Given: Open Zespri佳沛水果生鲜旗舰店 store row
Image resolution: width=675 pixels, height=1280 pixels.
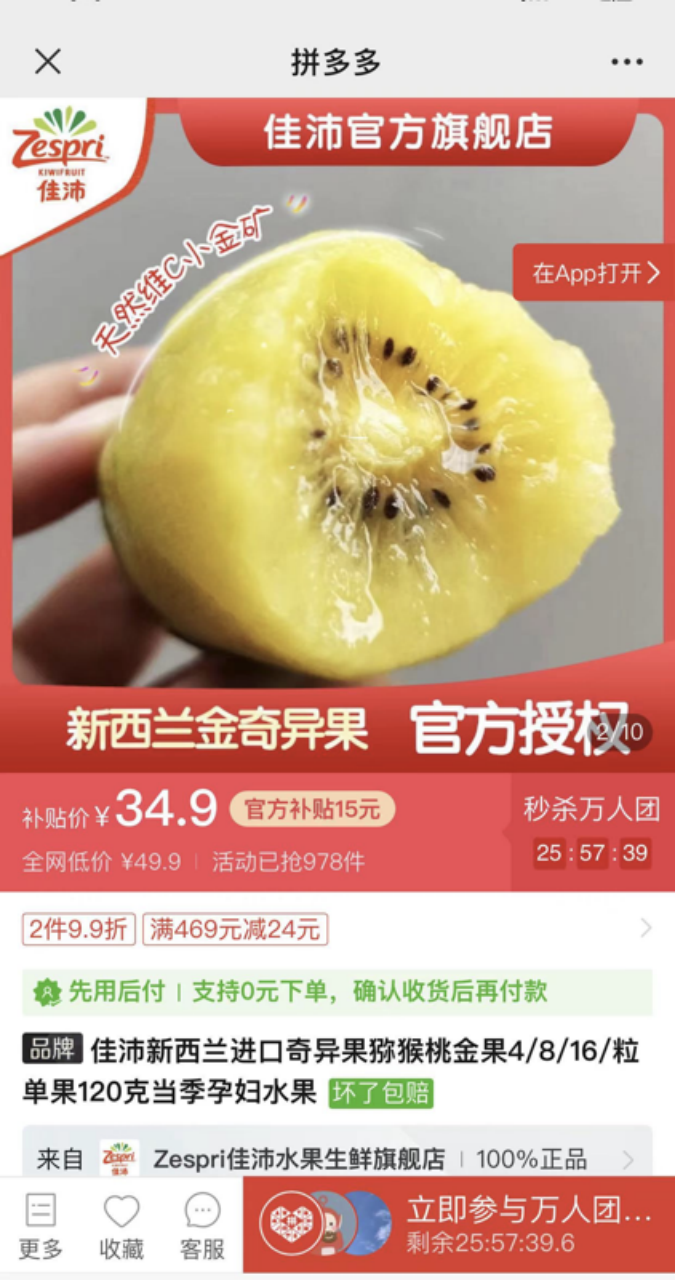Looking at the screenshot, I should click(x=336, y=1159).
